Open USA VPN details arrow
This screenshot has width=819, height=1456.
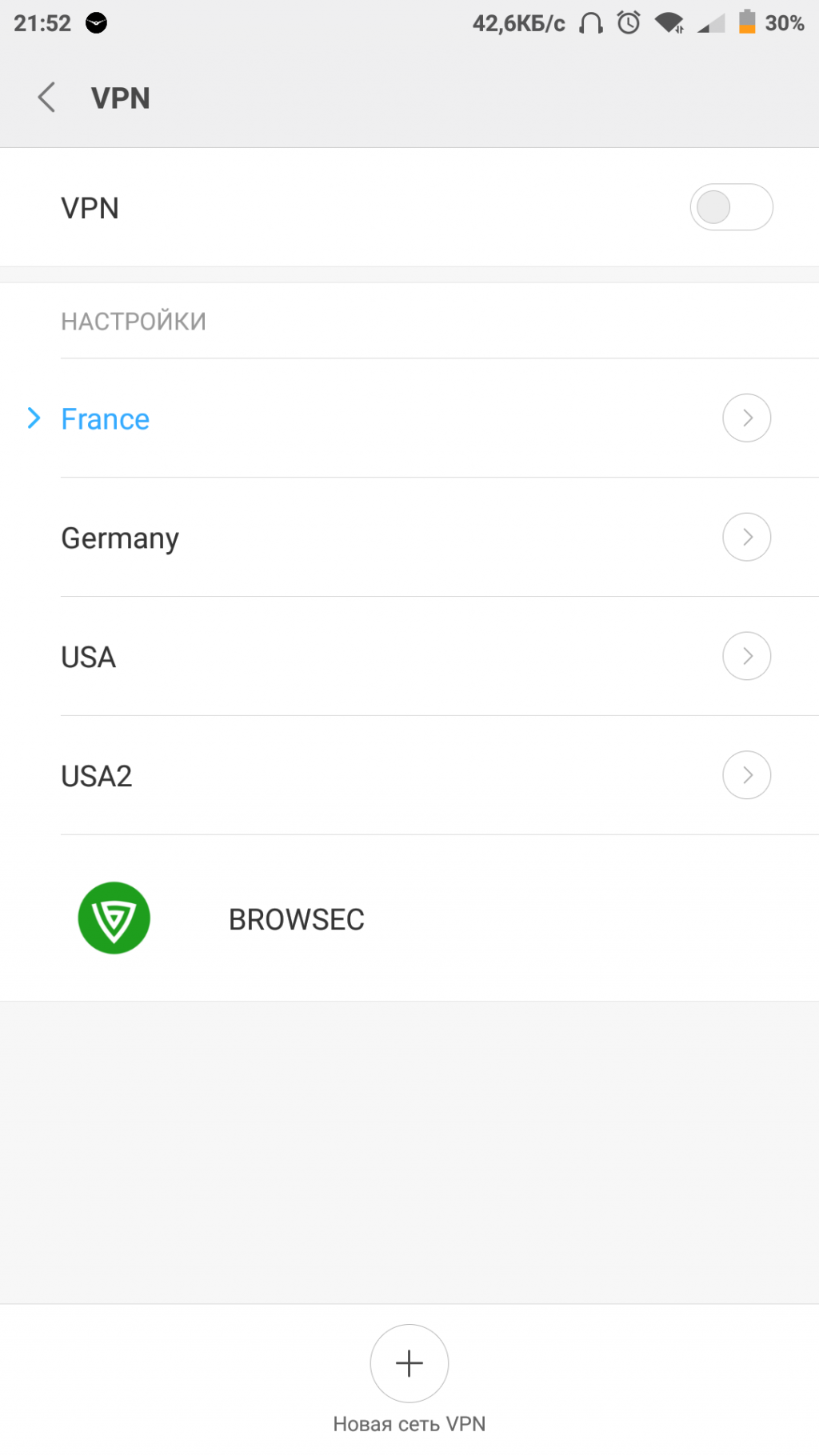tap(746, 656)
